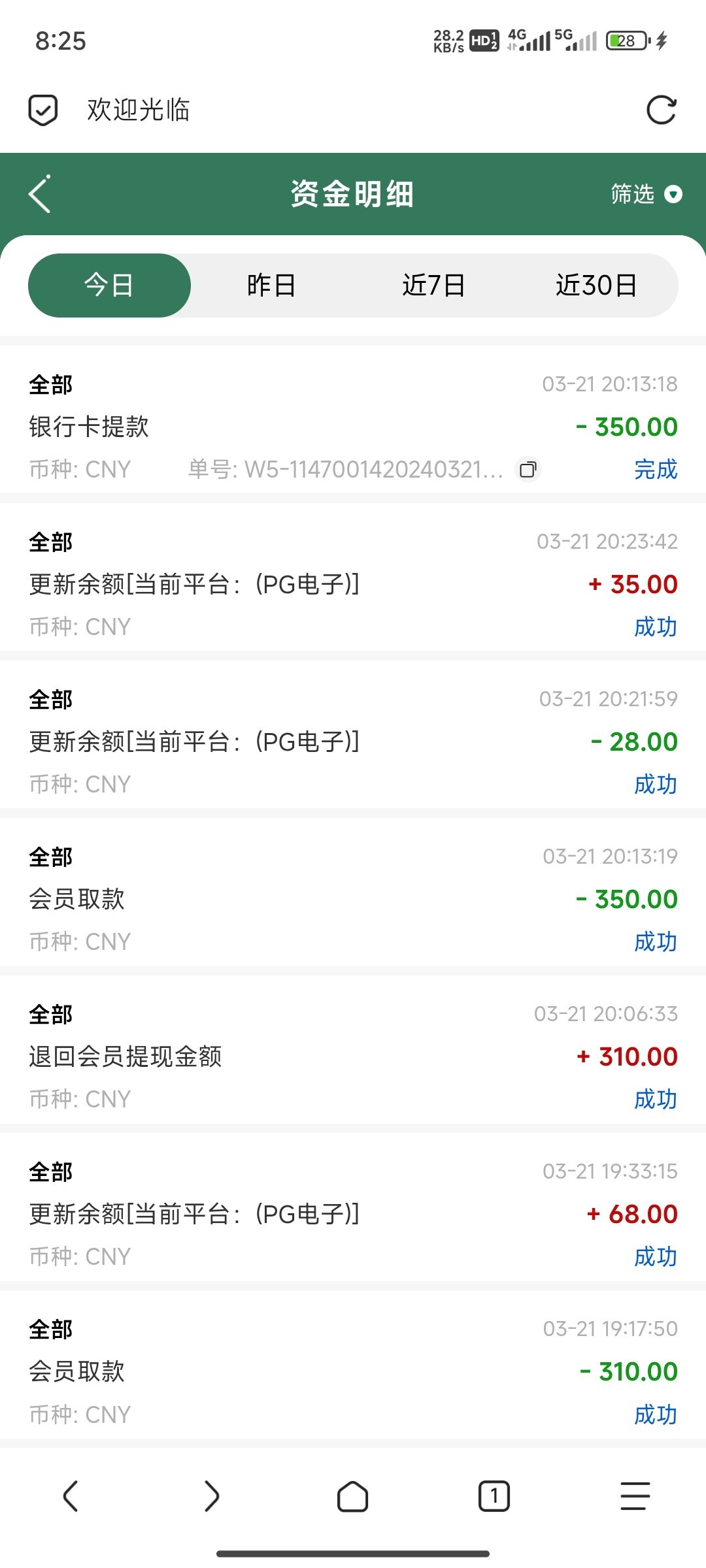Select the 今日 tab

pos(109,286)
